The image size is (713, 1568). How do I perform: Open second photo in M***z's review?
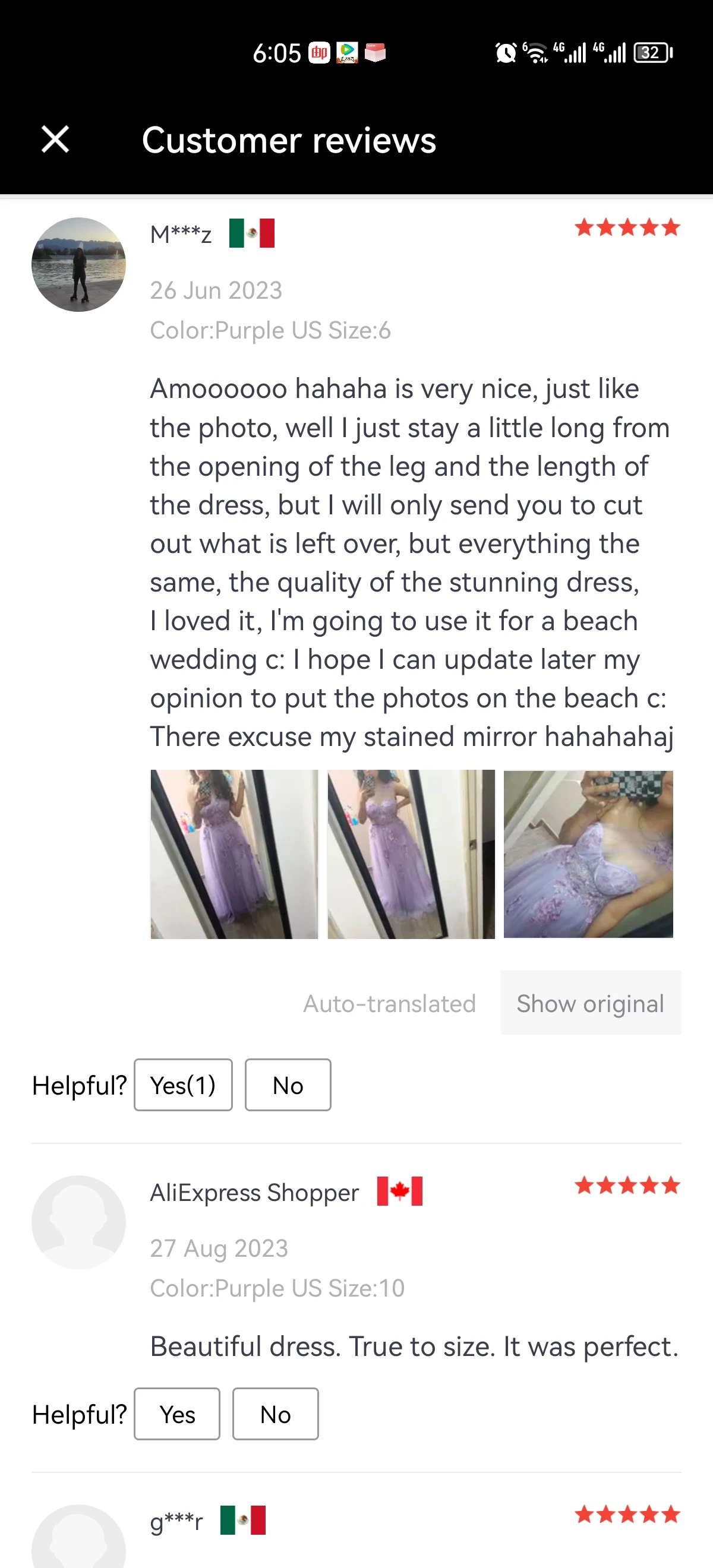tap(411, 854)
